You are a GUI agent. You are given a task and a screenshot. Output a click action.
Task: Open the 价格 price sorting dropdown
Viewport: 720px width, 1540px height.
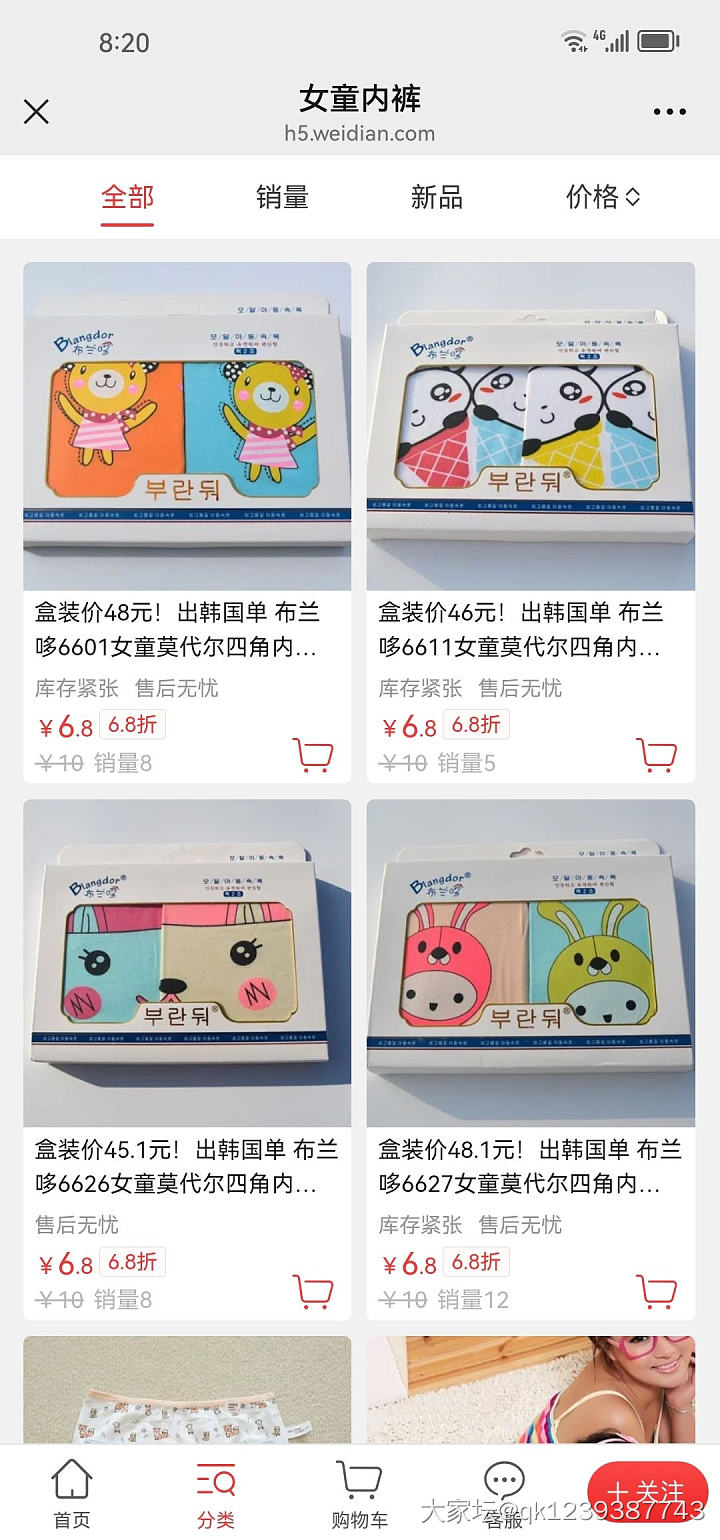pos(600,197)
